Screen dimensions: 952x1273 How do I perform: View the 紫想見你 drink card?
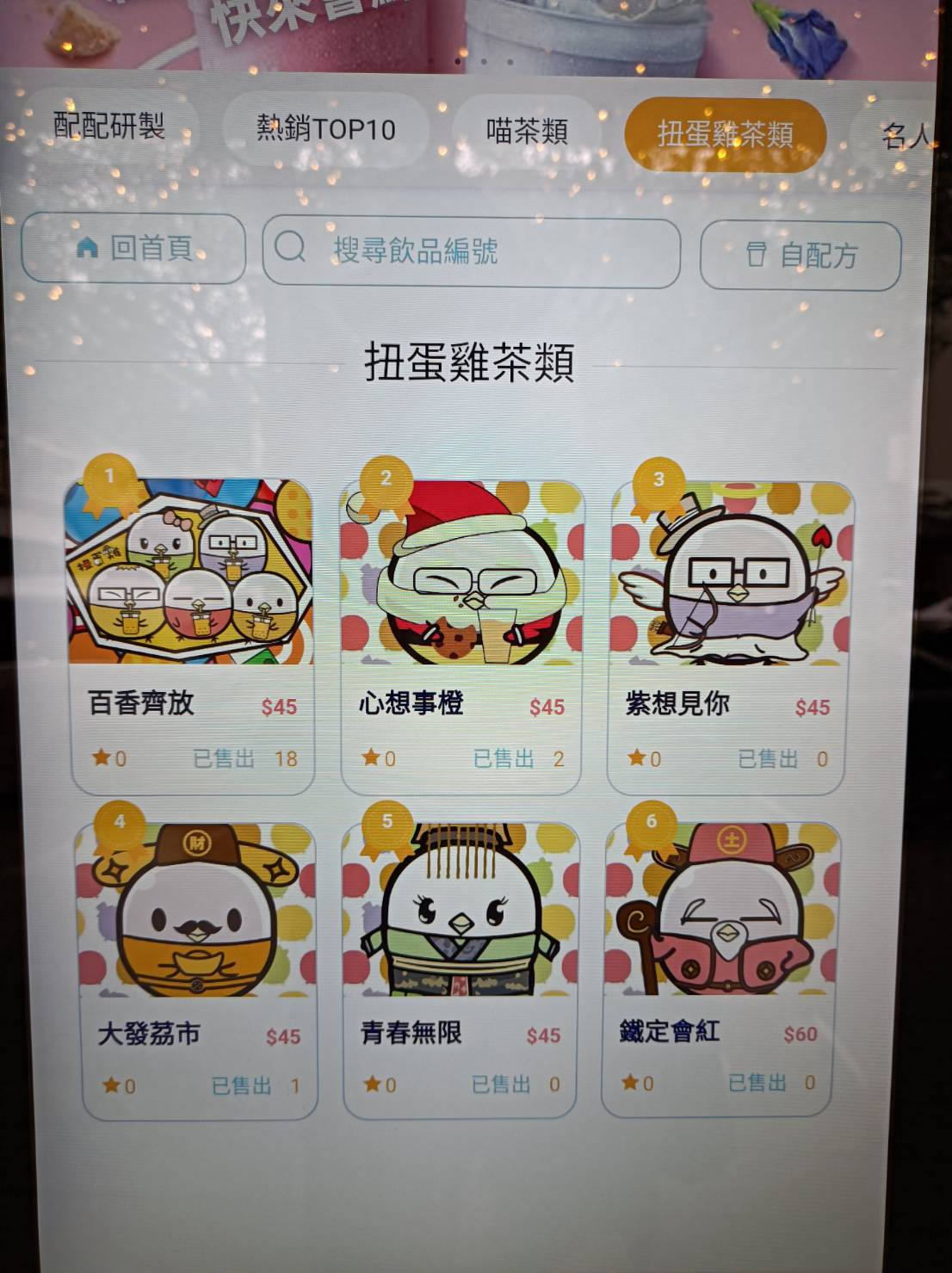[x=729, y=637]
